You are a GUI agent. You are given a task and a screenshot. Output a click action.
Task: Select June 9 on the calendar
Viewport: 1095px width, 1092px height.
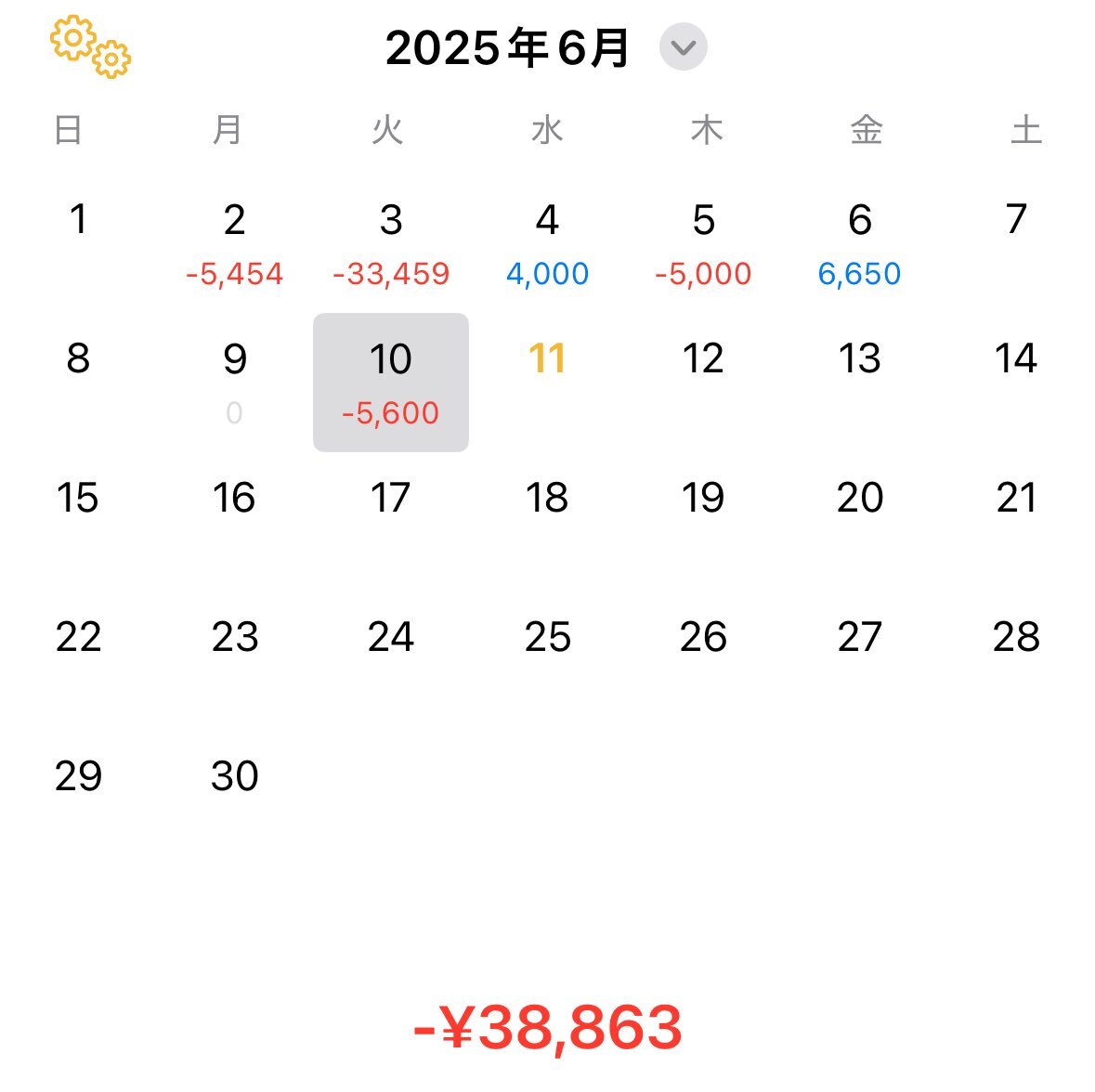[x=234, y=381]
